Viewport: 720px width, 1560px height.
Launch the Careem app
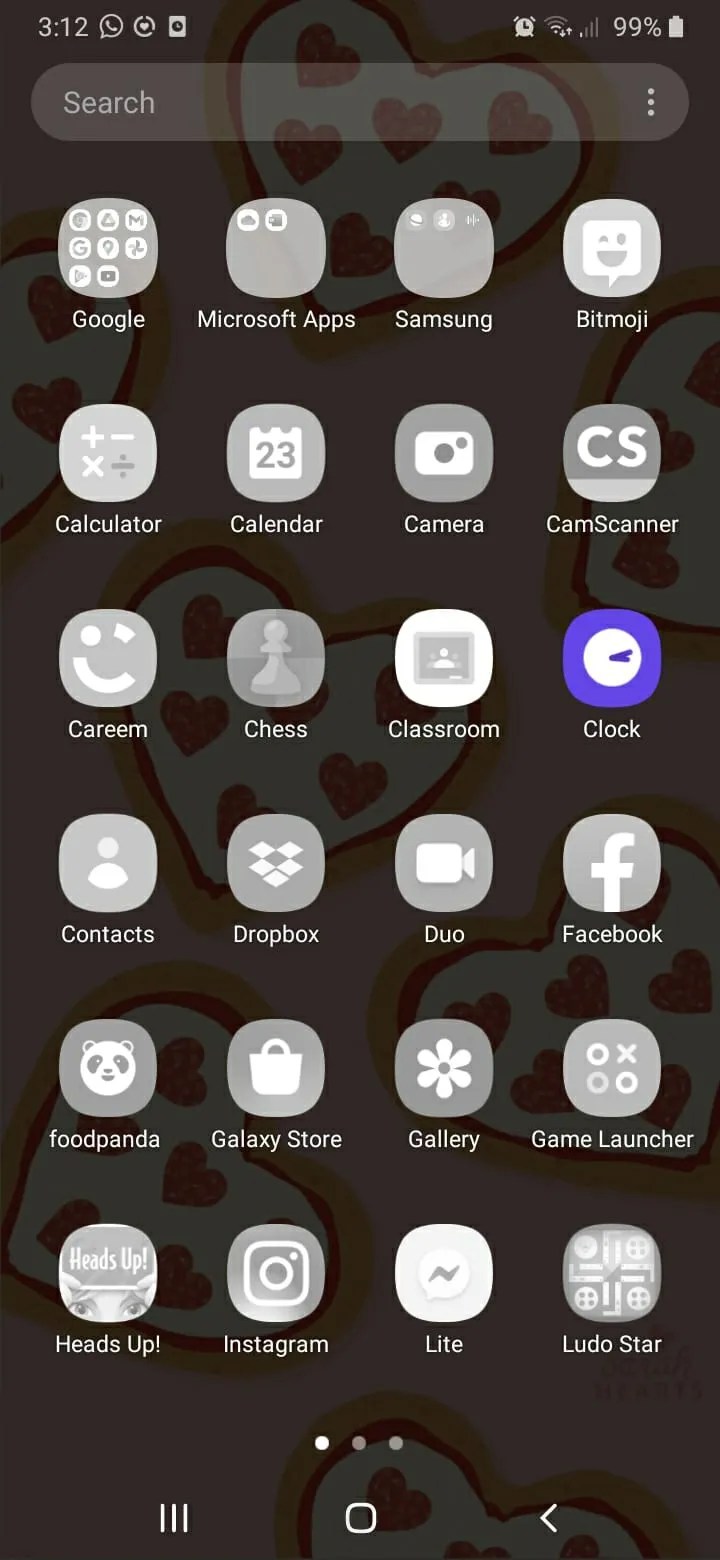pyautogui.click(x=108, y=658)
